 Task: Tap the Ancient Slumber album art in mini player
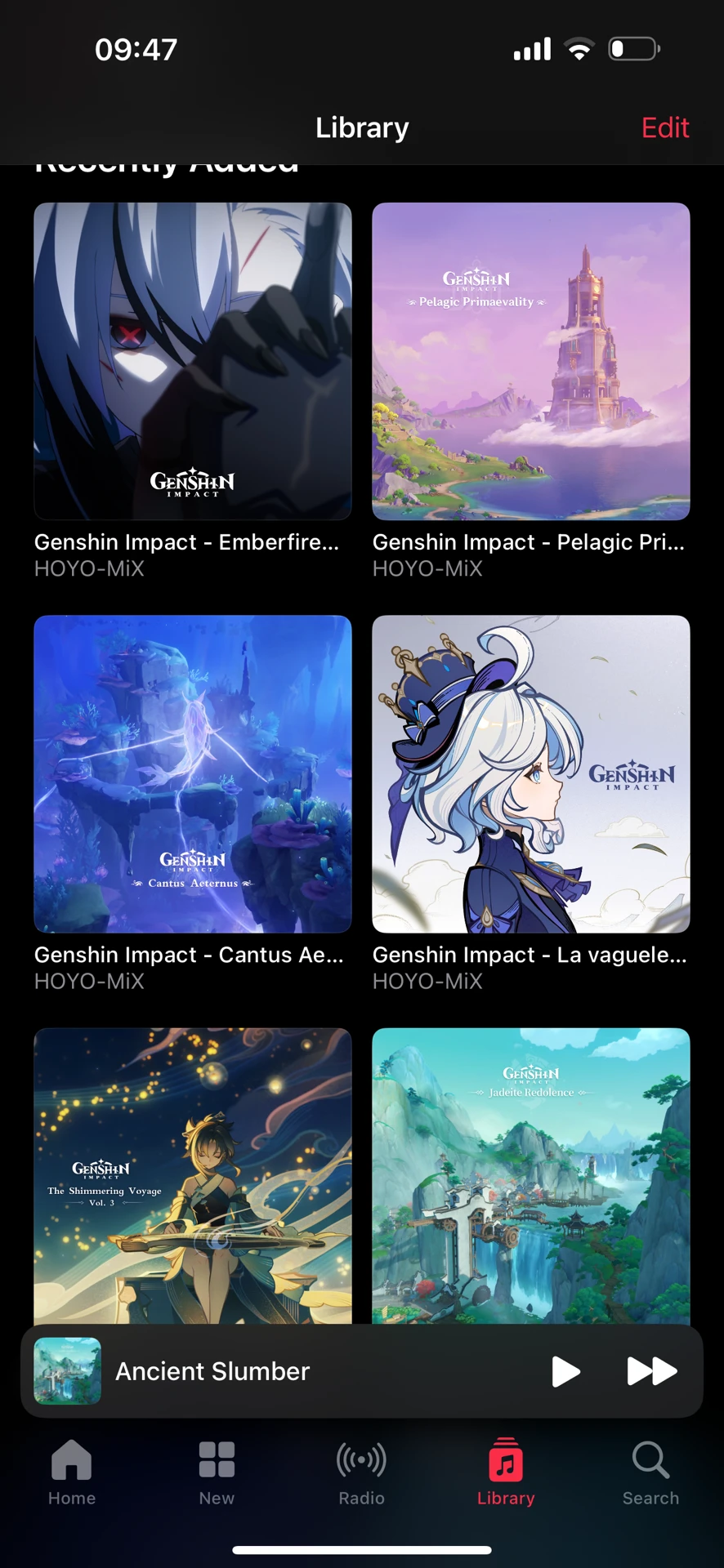click(x=66, y=1371)
